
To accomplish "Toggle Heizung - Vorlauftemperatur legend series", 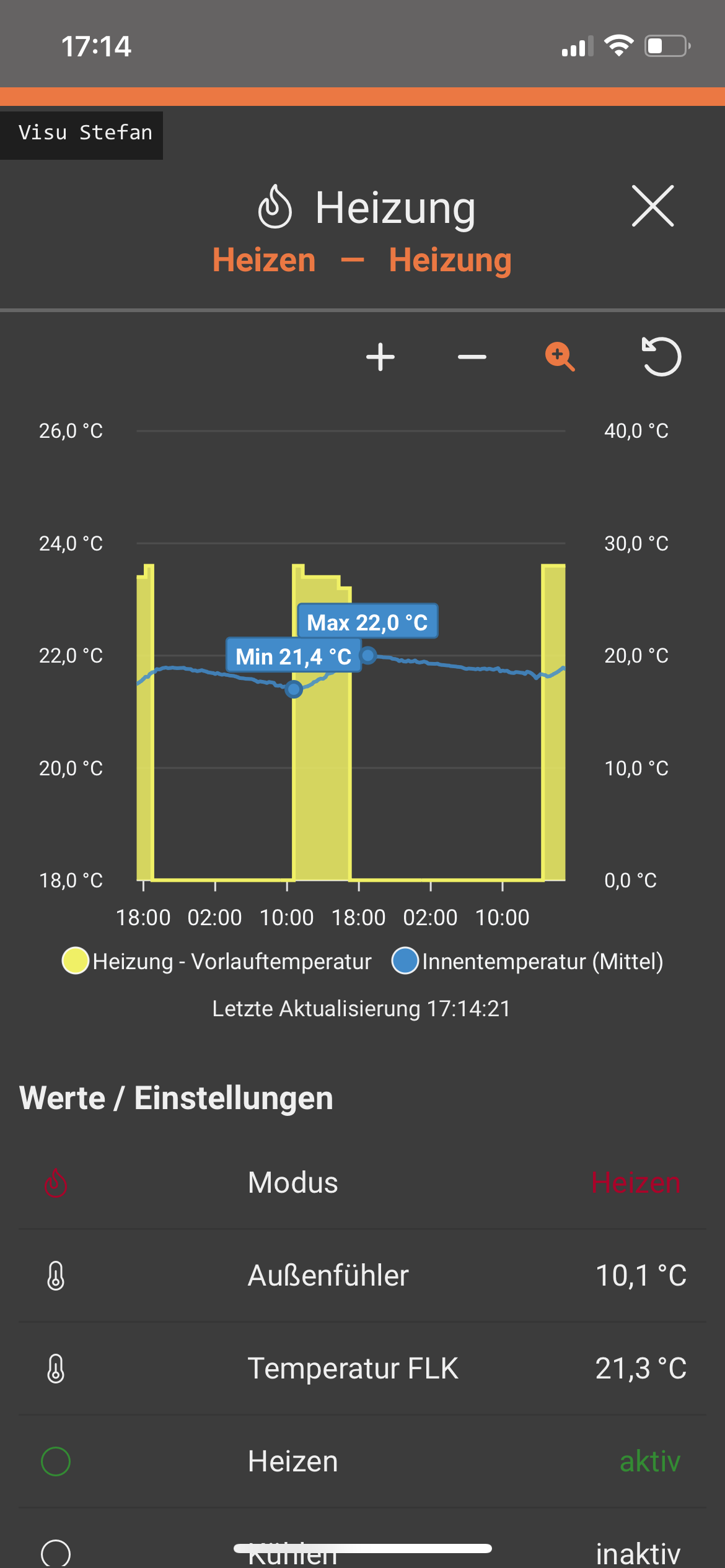I will pyautogui.click(x=217, y=961).
